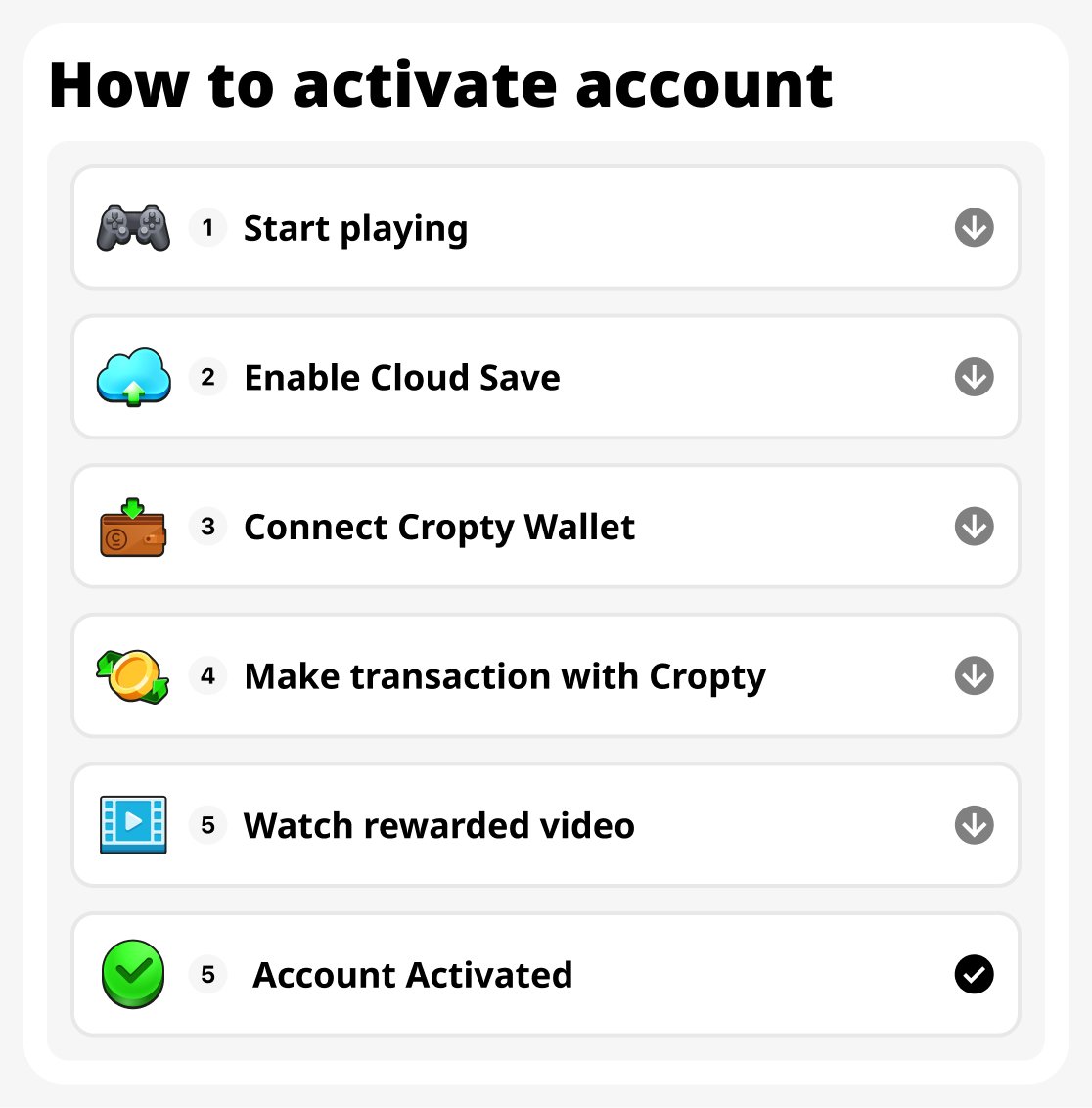The width and height of the screenshot is (1092, 1108).
Task: Click the green checkmark icon for Account Activated
Action: 133,974
